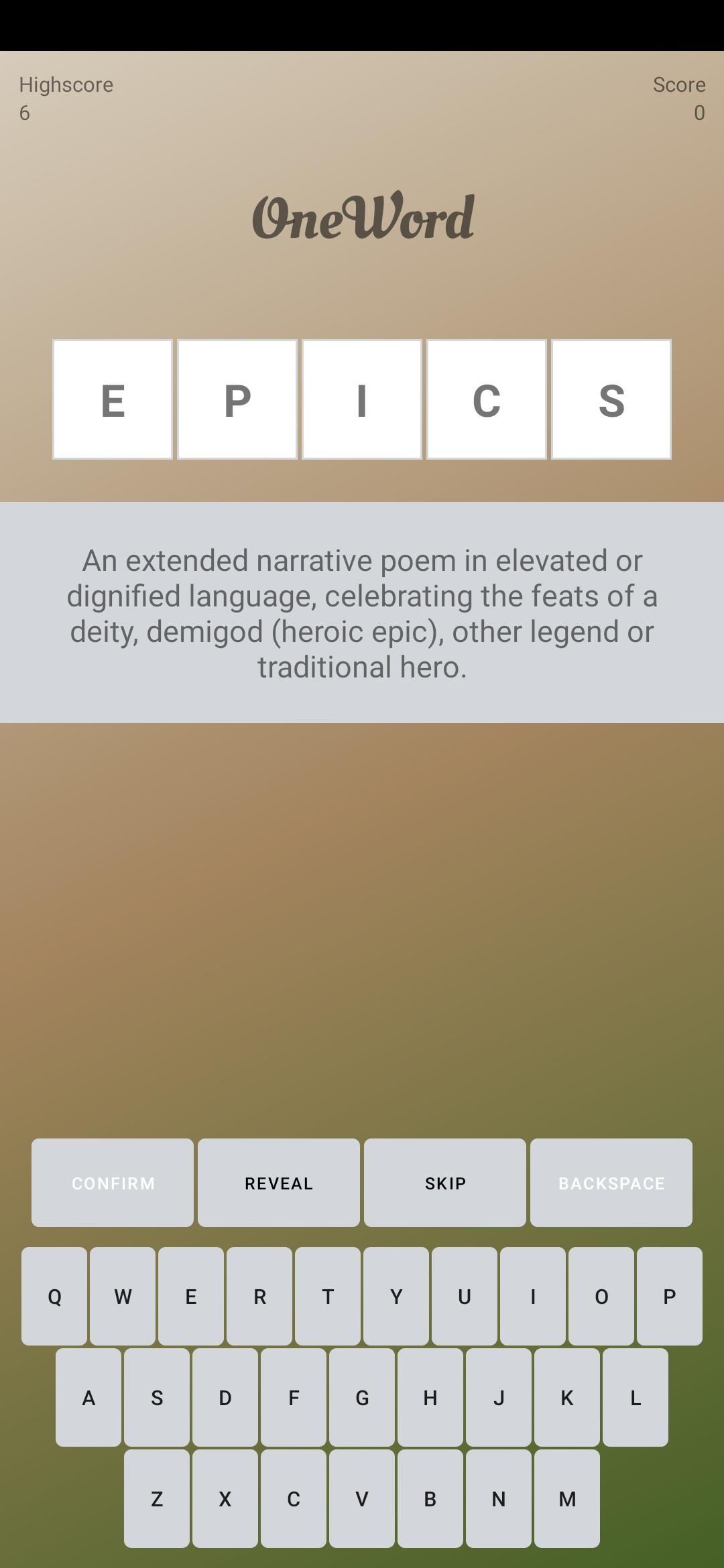Tap the T key on the keyboard
Image resolution: width=724 pixels, height=1568 pixels.
(x=328, y=1298)
